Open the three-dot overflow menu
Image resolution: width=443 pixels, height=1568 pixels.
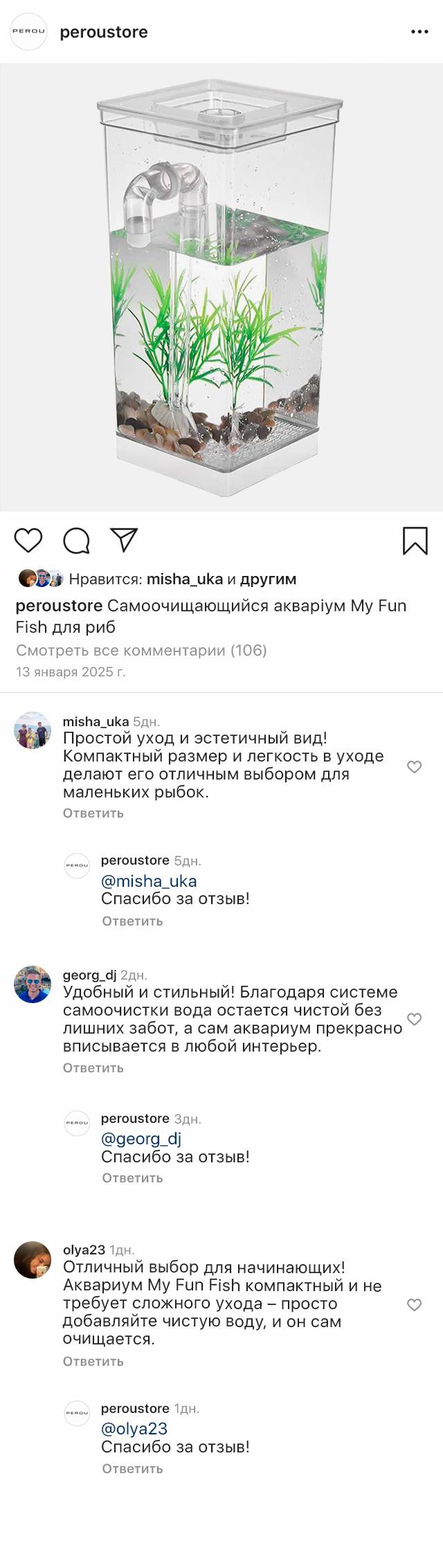point(419,32)
